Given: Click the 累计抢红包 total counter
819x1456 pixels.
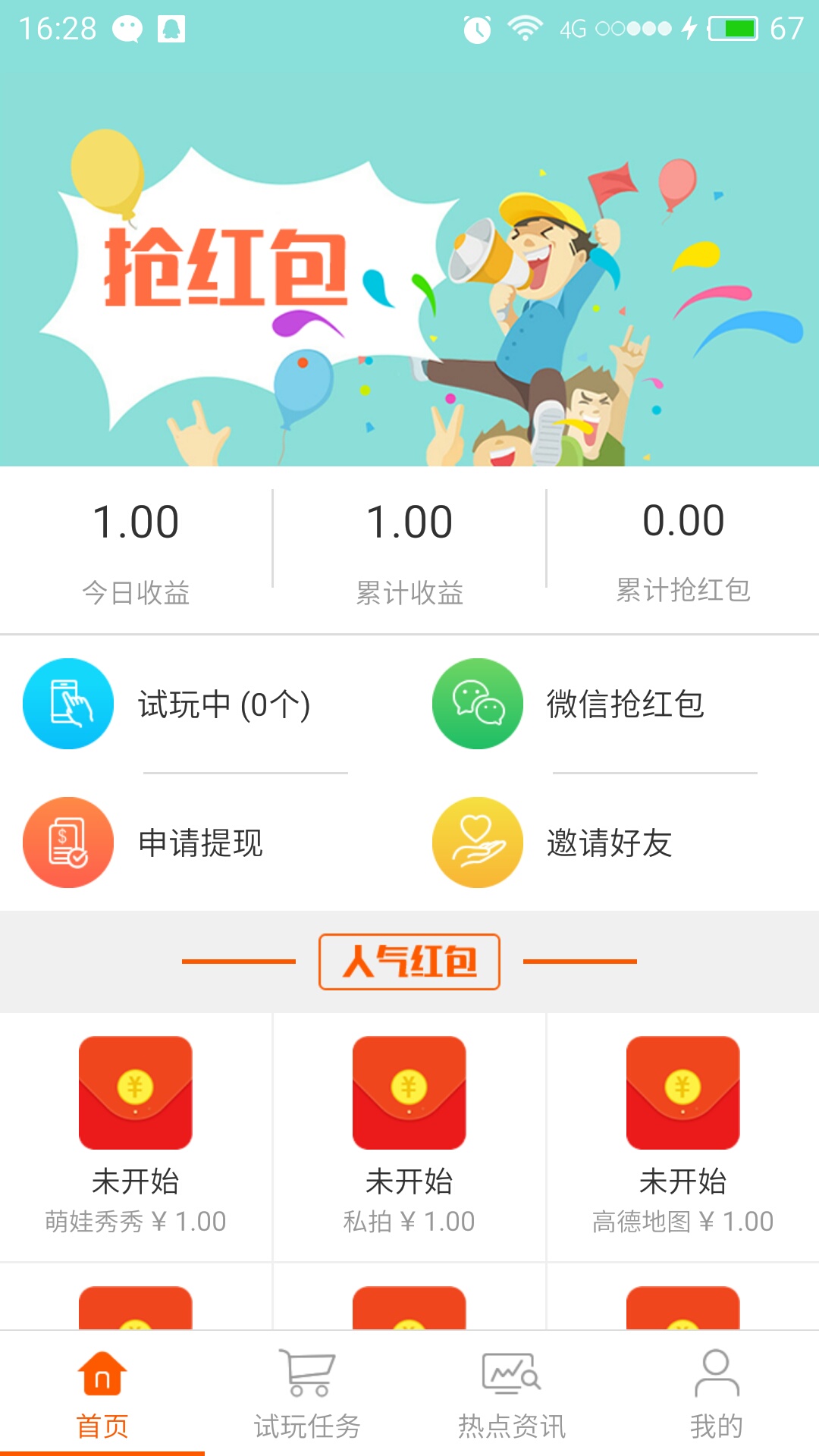Looking at the screenshot, I should [682, 520].
